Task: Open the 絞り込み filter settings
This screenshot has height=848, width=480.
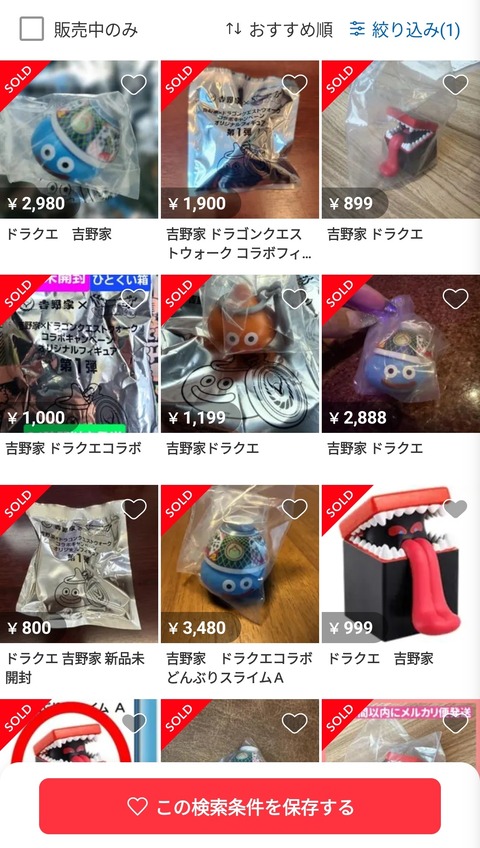Action: tap(405, 30)
